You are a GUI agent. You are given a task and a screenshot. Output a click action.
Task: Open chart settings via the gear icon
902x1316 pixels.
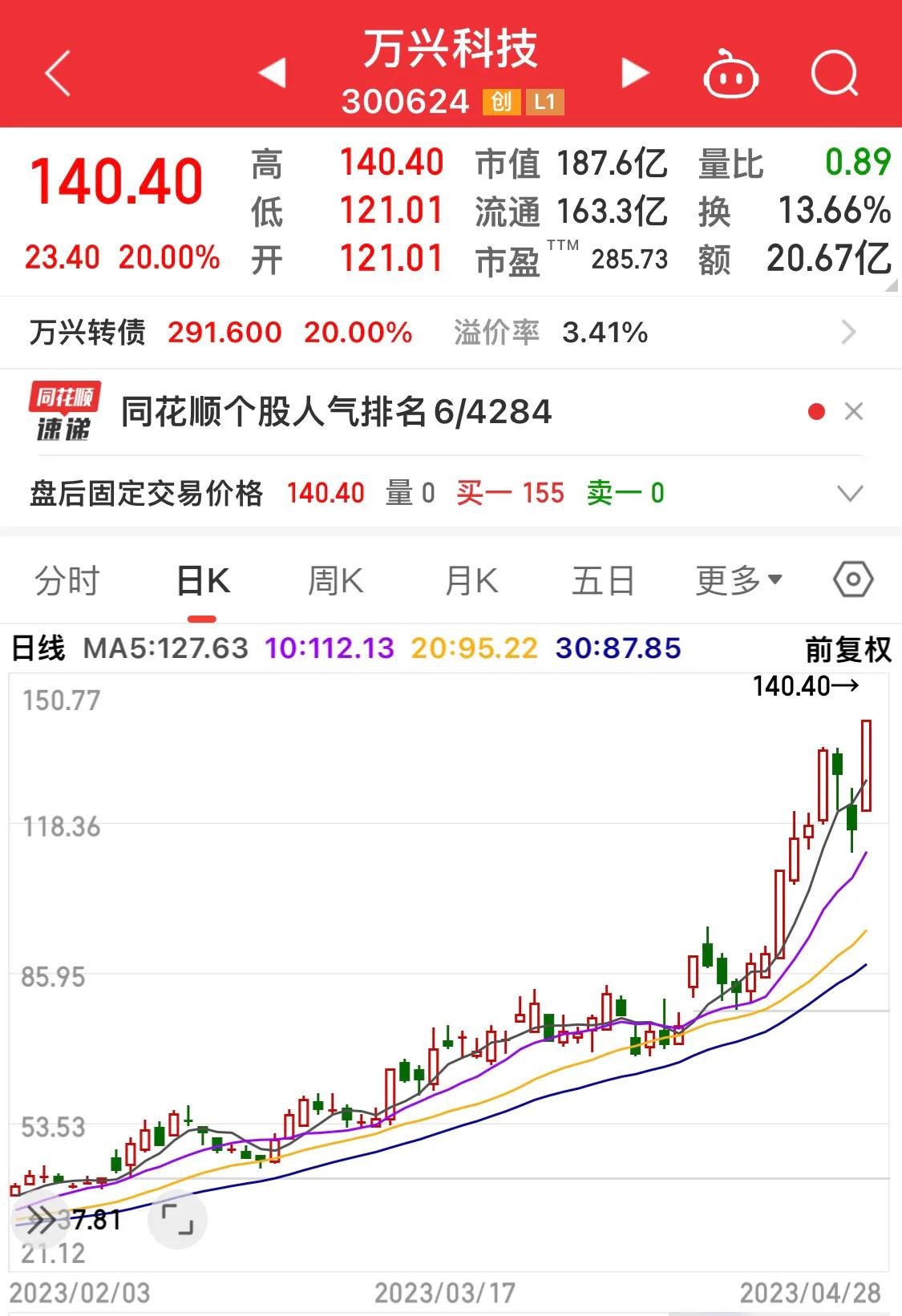852,579
